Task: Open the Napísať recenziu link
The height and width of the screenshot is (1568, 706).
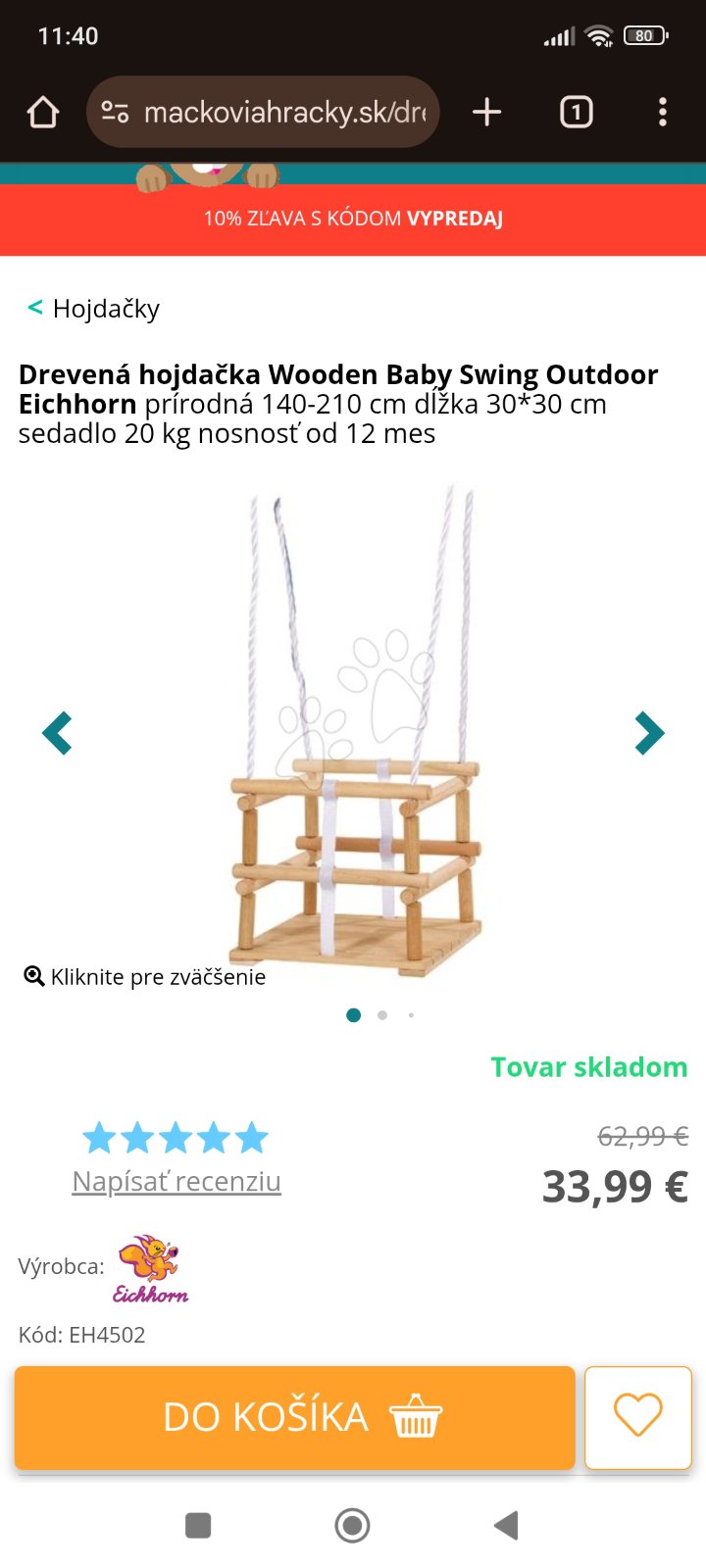Action: point(176,1182)
